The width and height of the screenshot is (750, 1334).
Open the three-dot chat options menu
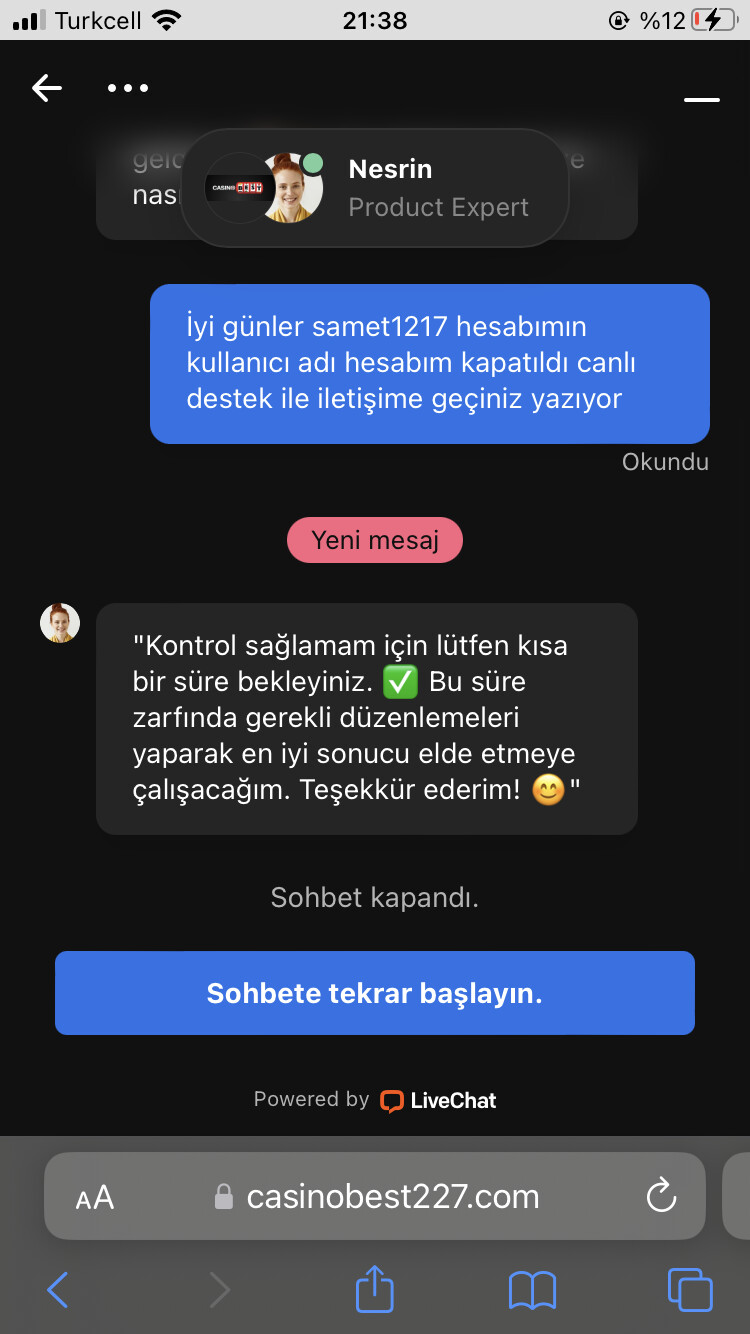[x=128, y=88]
